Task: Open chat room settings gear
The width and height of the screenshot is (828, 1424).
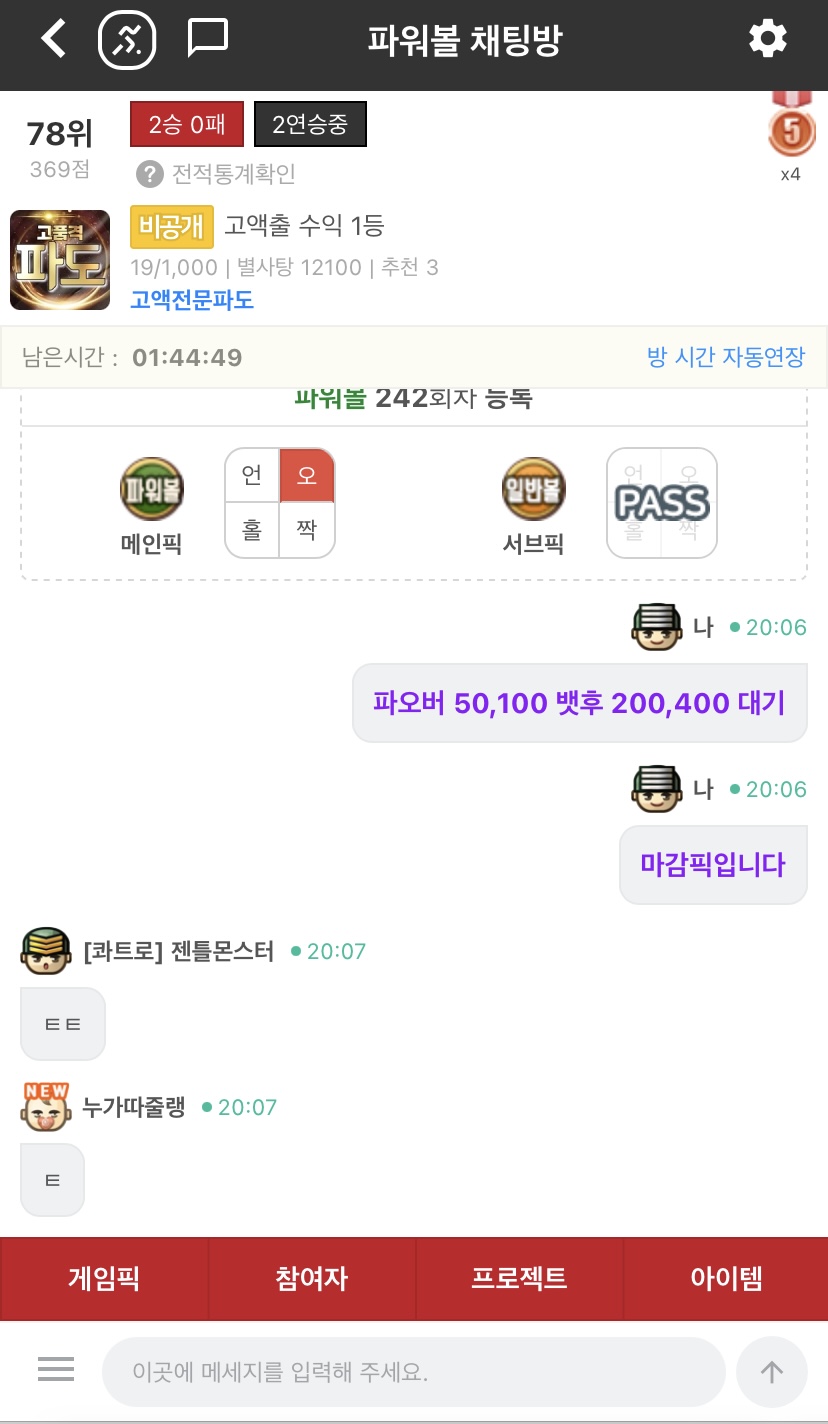Action: (767, 40)
